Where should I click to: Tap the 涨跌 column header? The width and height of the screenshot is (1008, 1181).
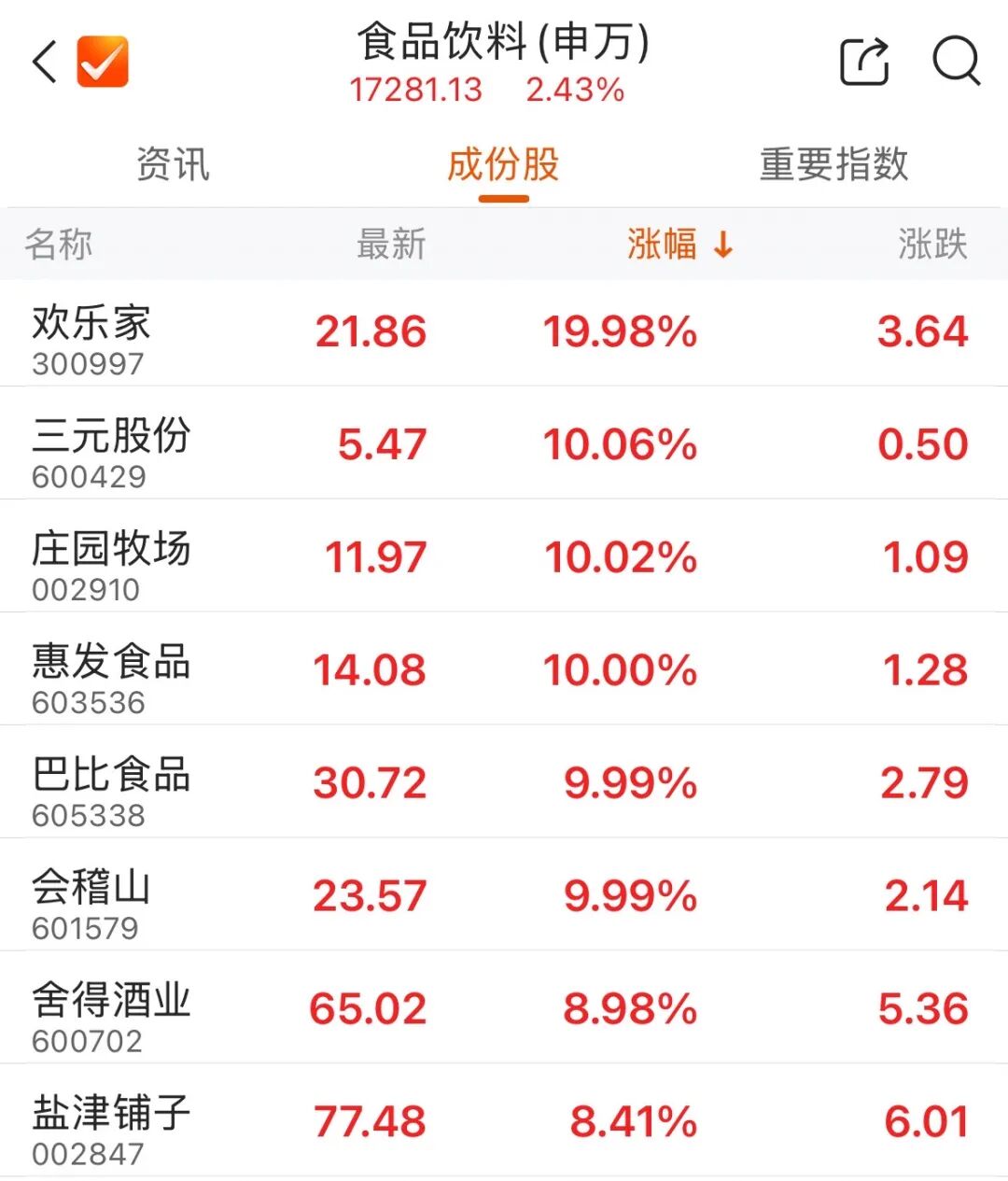click(x=931, y=245)
